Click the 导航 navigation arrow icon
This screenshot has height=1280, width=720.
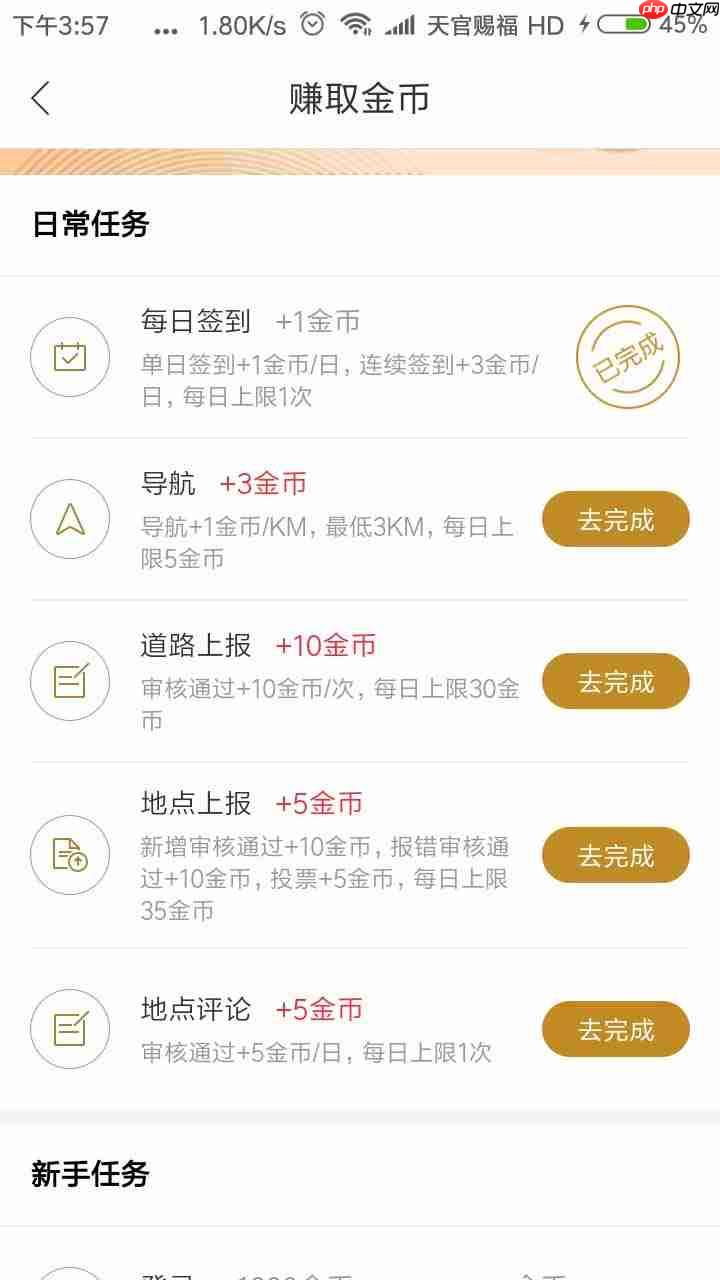coord(70,519)
